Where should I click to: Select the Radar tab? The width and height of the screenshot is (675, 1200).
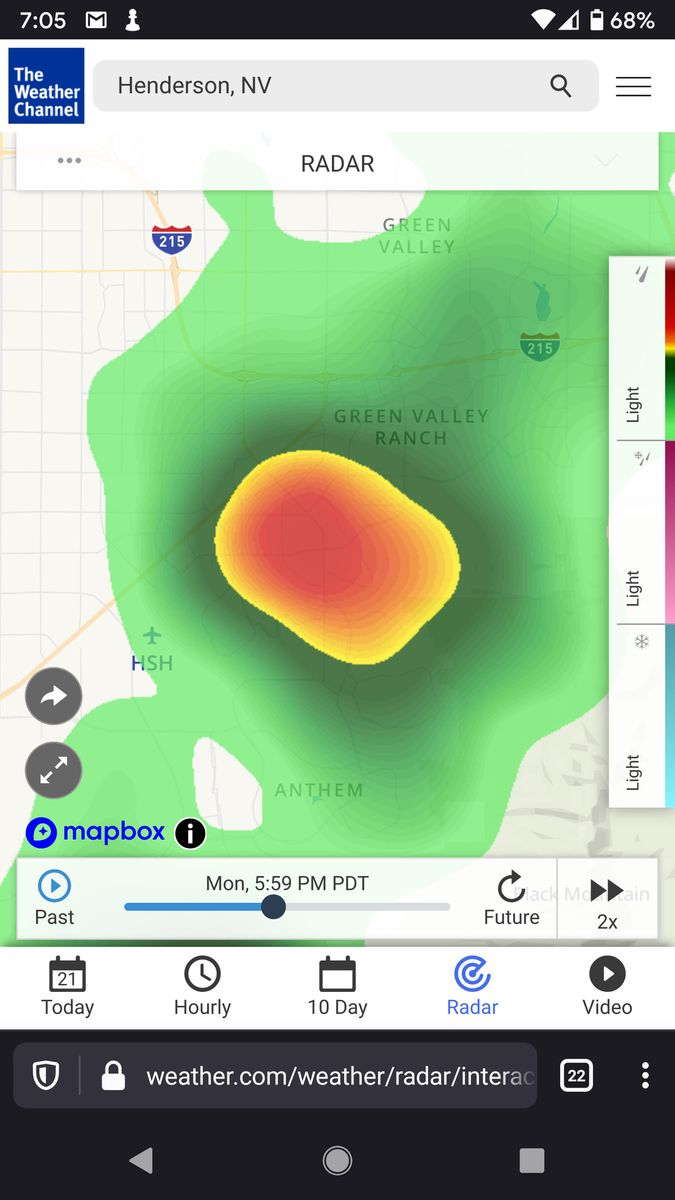pos(472,986)
